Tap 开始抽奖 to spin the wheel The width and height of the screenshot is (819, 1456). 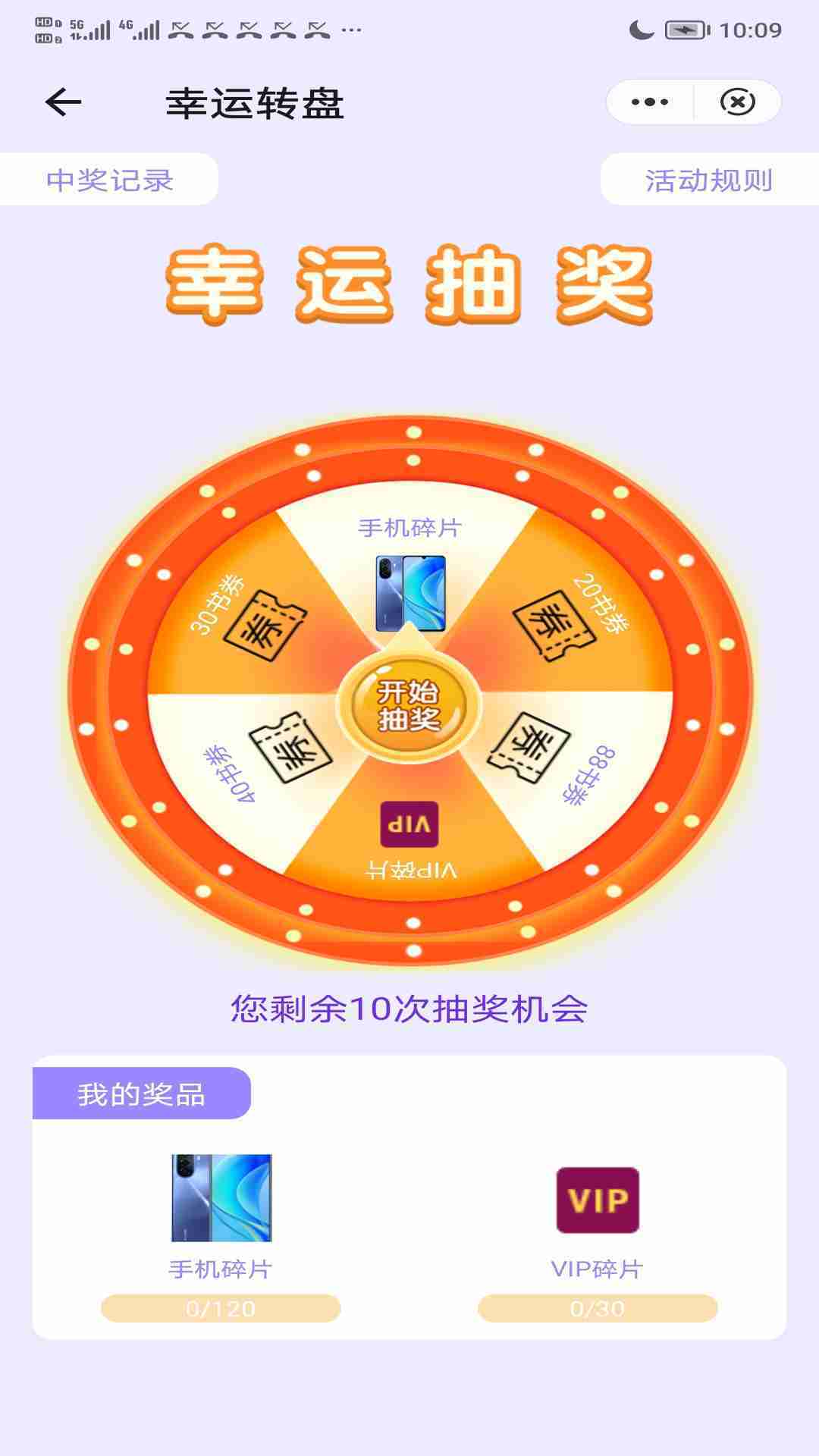click(409, 705)
